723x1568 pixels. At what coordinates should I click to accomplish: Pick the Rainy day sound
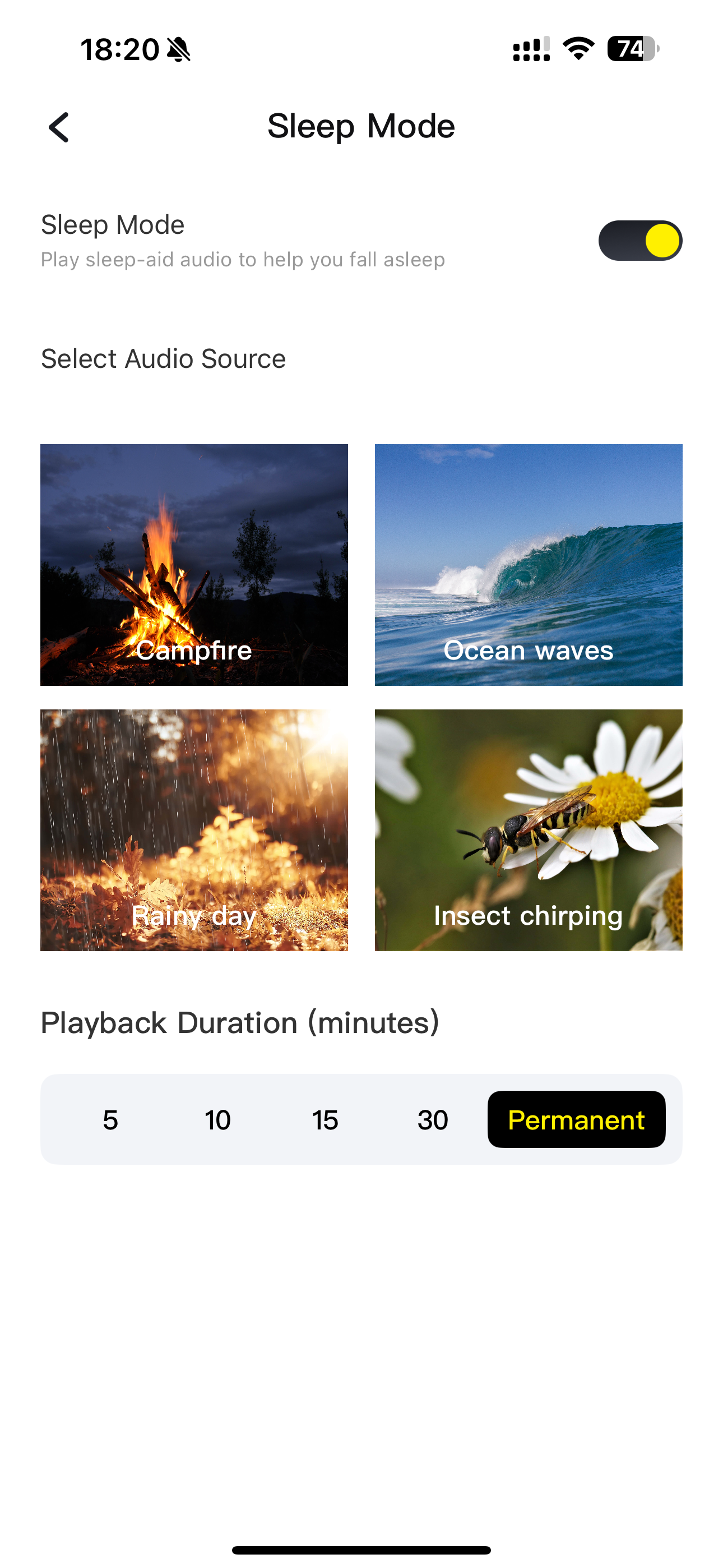[194, 829]
